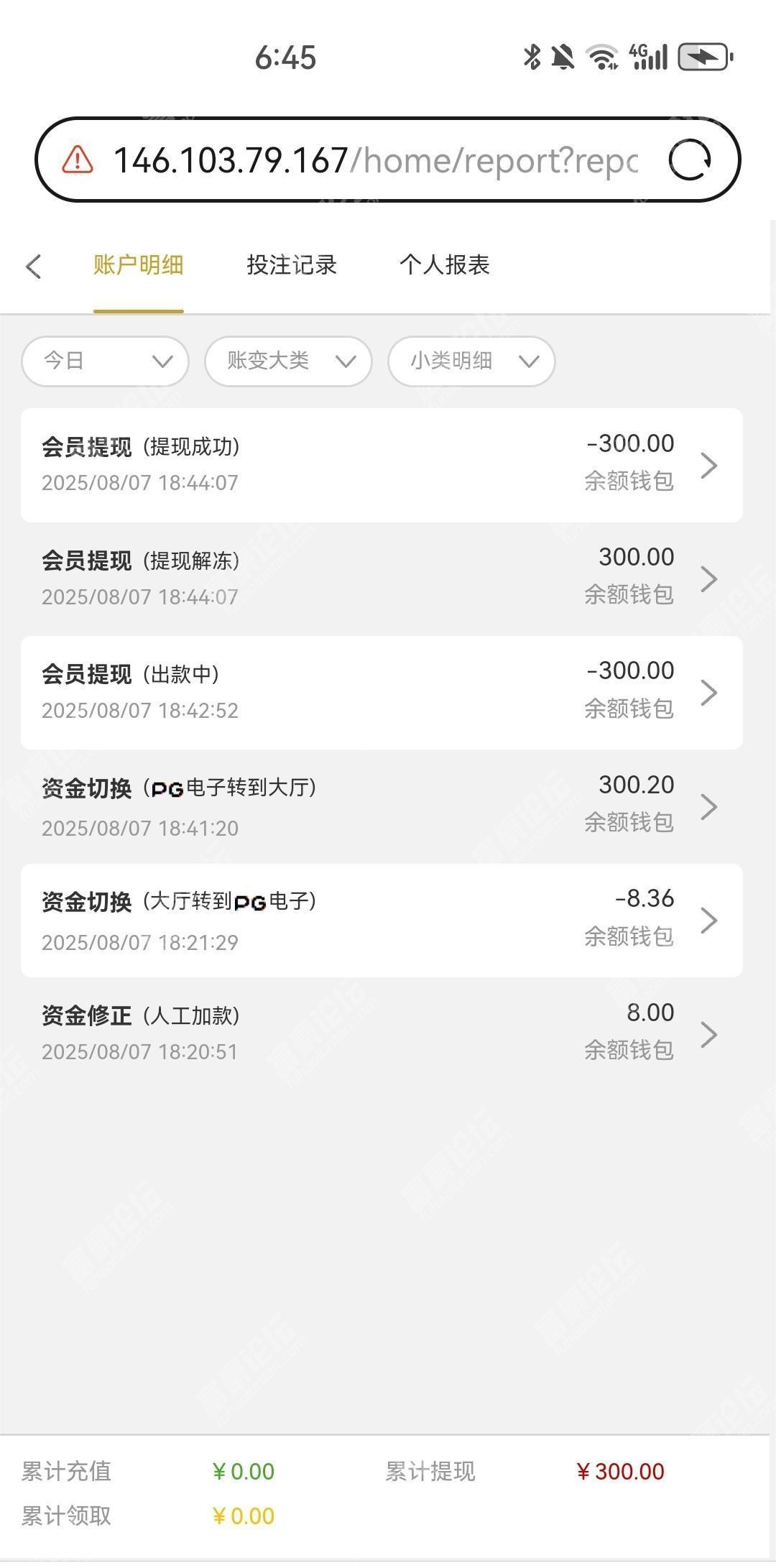Expand the 小类明细 dropdown
Viewport: 776px width, 1568px height.
point(472,361)
